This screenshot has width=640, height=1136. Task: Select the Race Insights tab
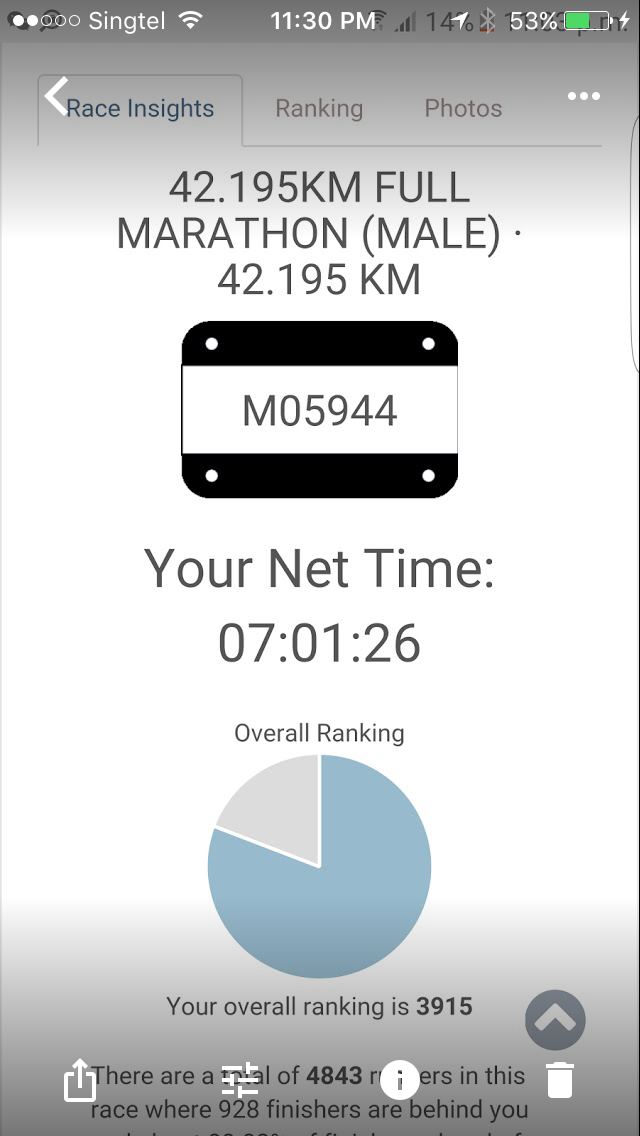coord(140,109)
